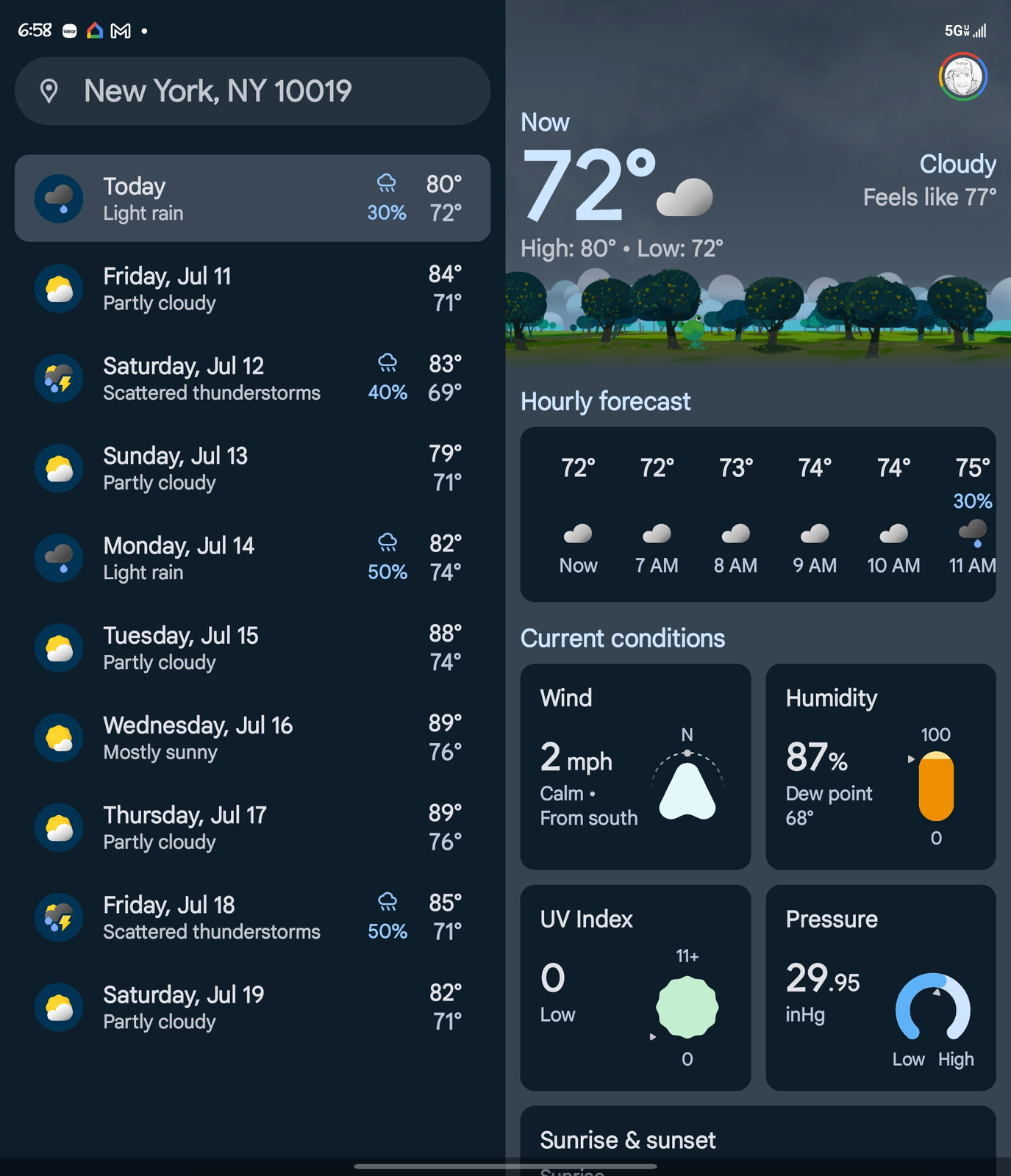The image size is (1011, 1176).
Task: Open the Wind conditions card
Action: [635, 767]
